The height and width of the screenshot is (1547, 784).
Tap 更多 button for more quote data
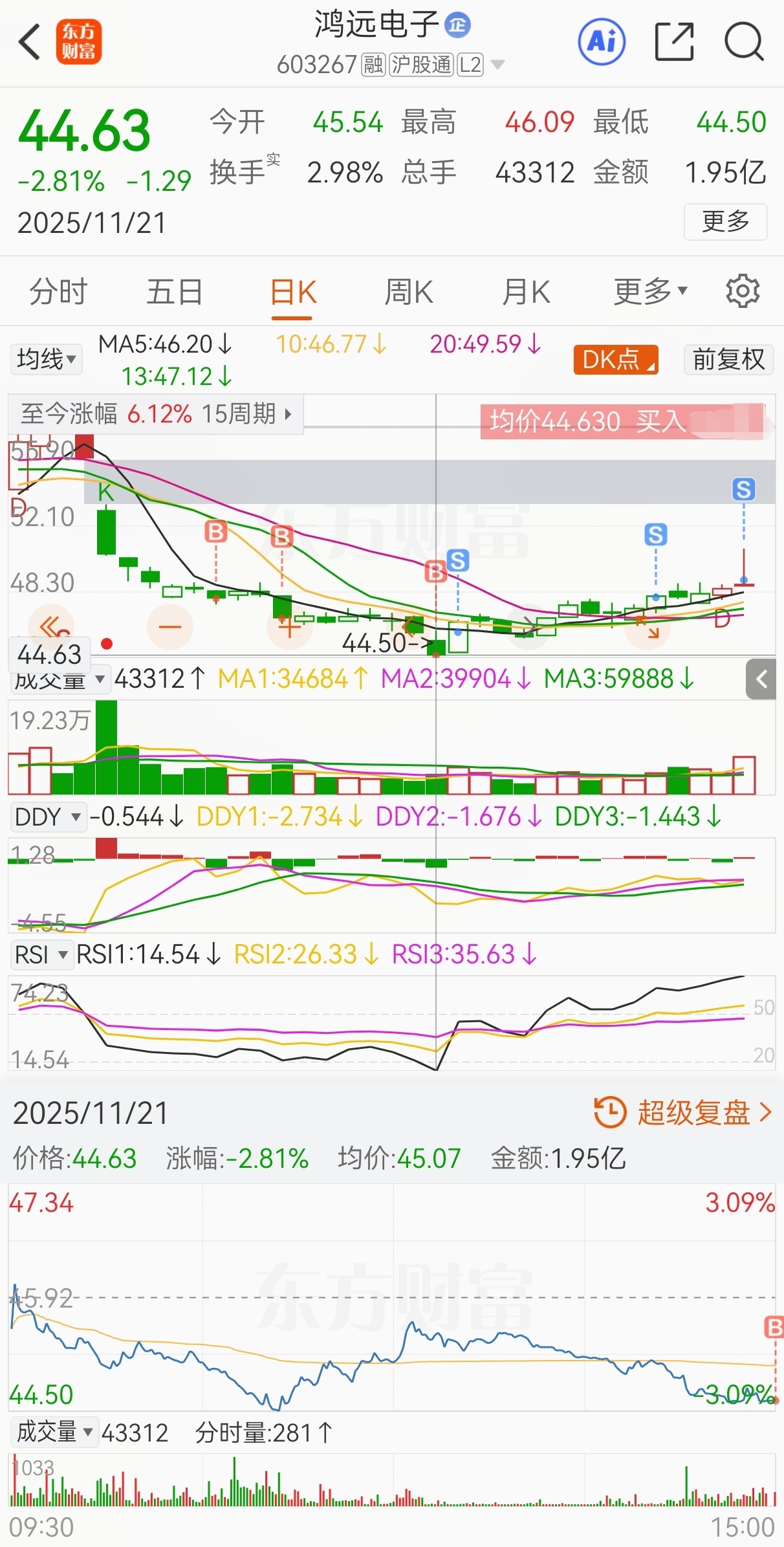(725, 222)
